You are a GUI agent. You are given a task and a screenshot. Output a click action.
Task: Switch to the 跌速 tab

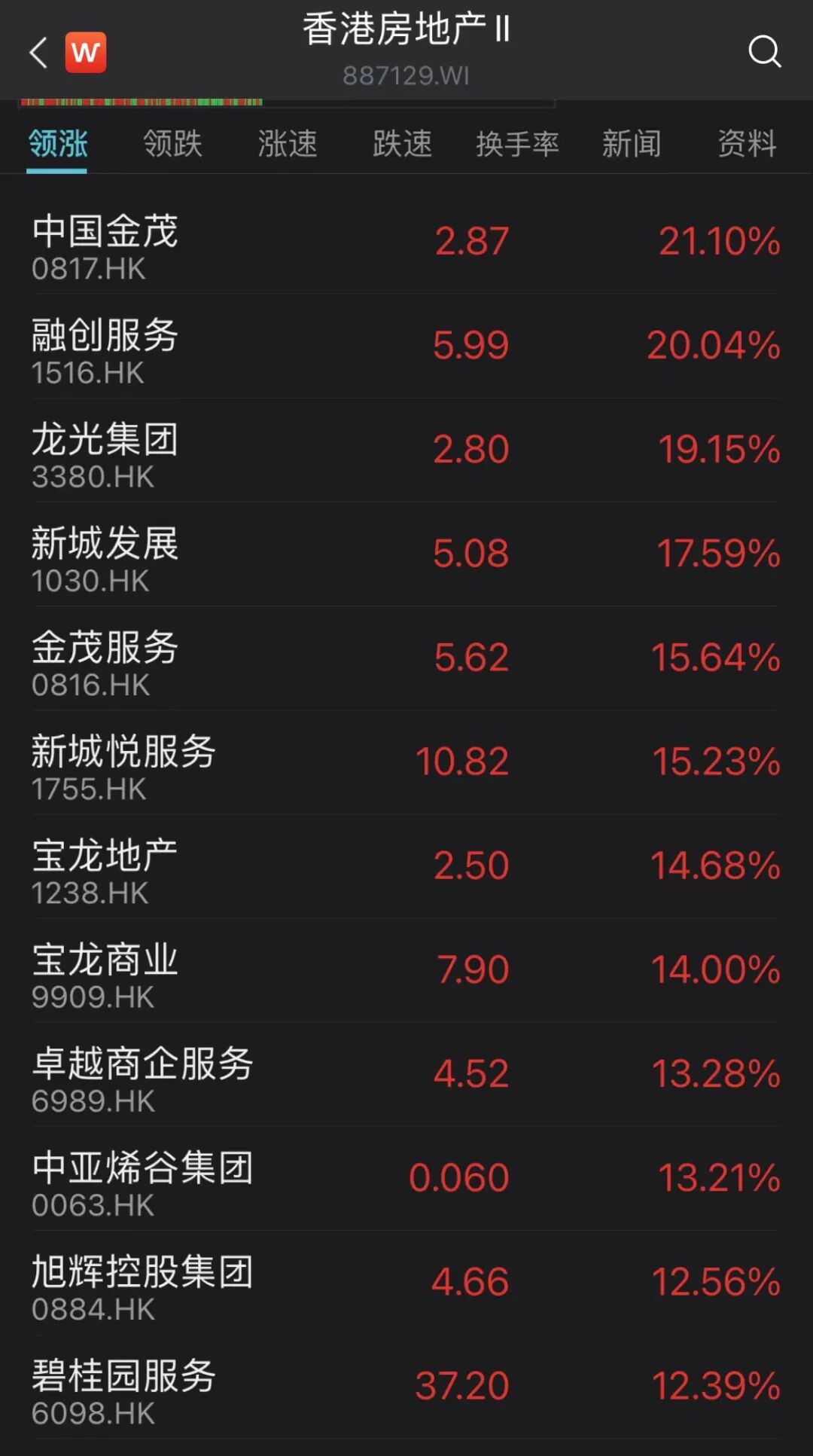pyautogui.click(x=402, y=143)
